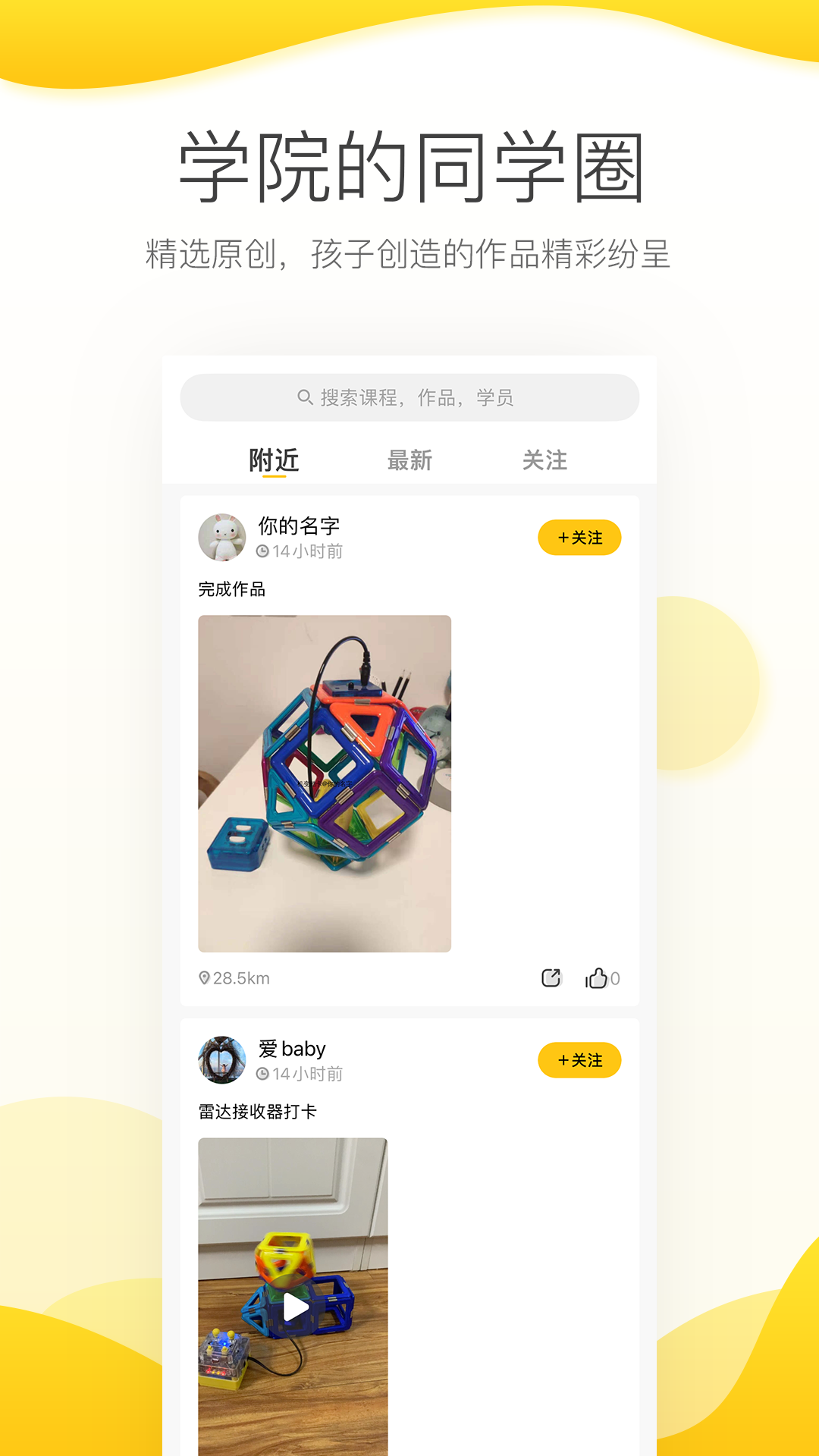Toggle follow for 你的名字 via +关注
The width and height of the screenshot is (819, 1456).
(x=579, y=537)
